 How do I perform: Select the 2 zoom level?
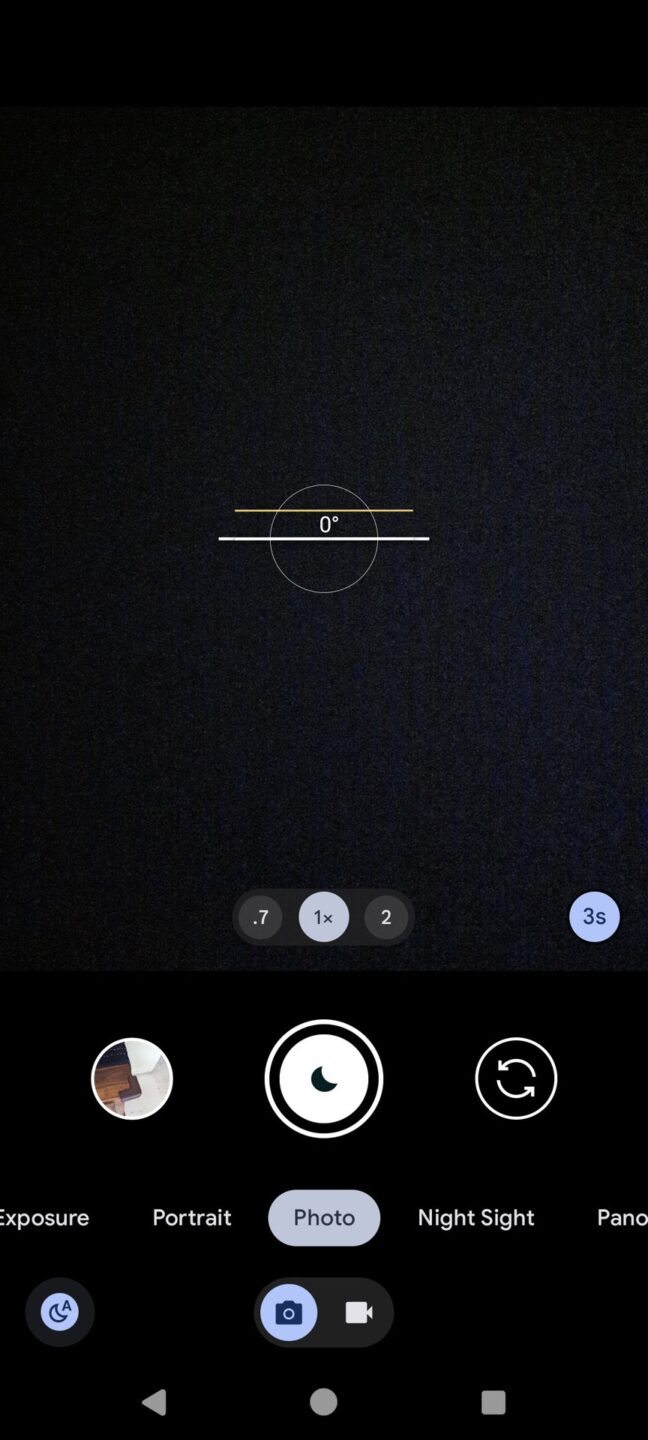tap(386, 917)
